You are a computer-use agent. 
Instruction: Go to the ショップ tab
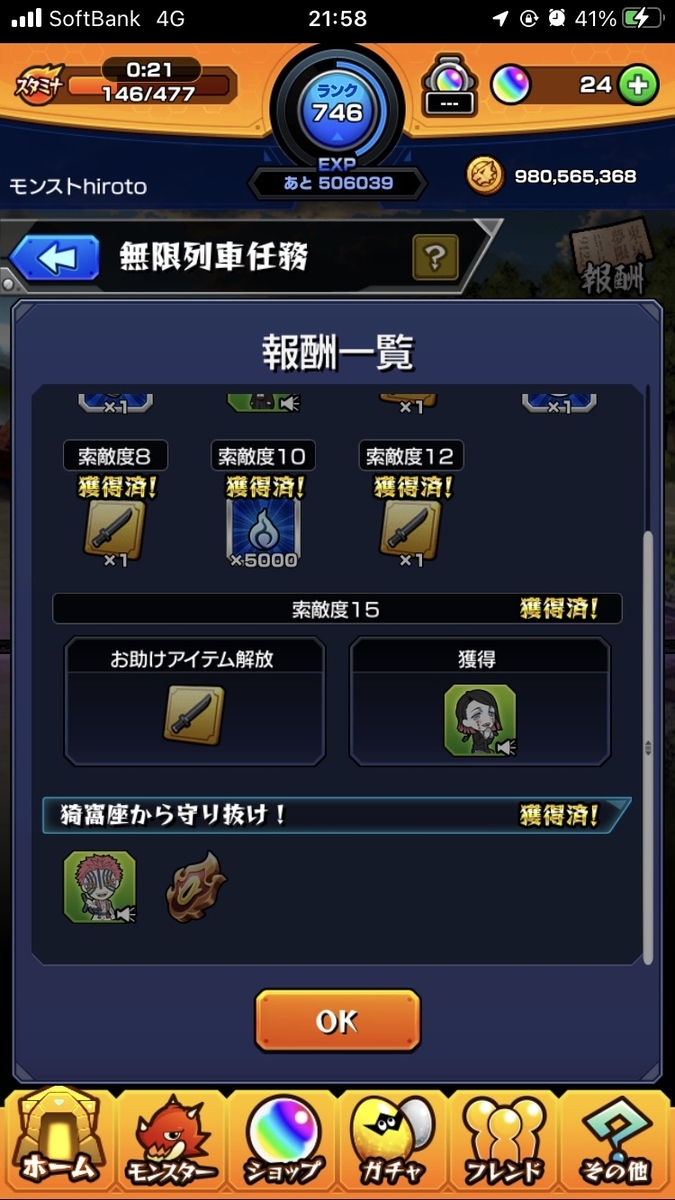point(281,1146)
